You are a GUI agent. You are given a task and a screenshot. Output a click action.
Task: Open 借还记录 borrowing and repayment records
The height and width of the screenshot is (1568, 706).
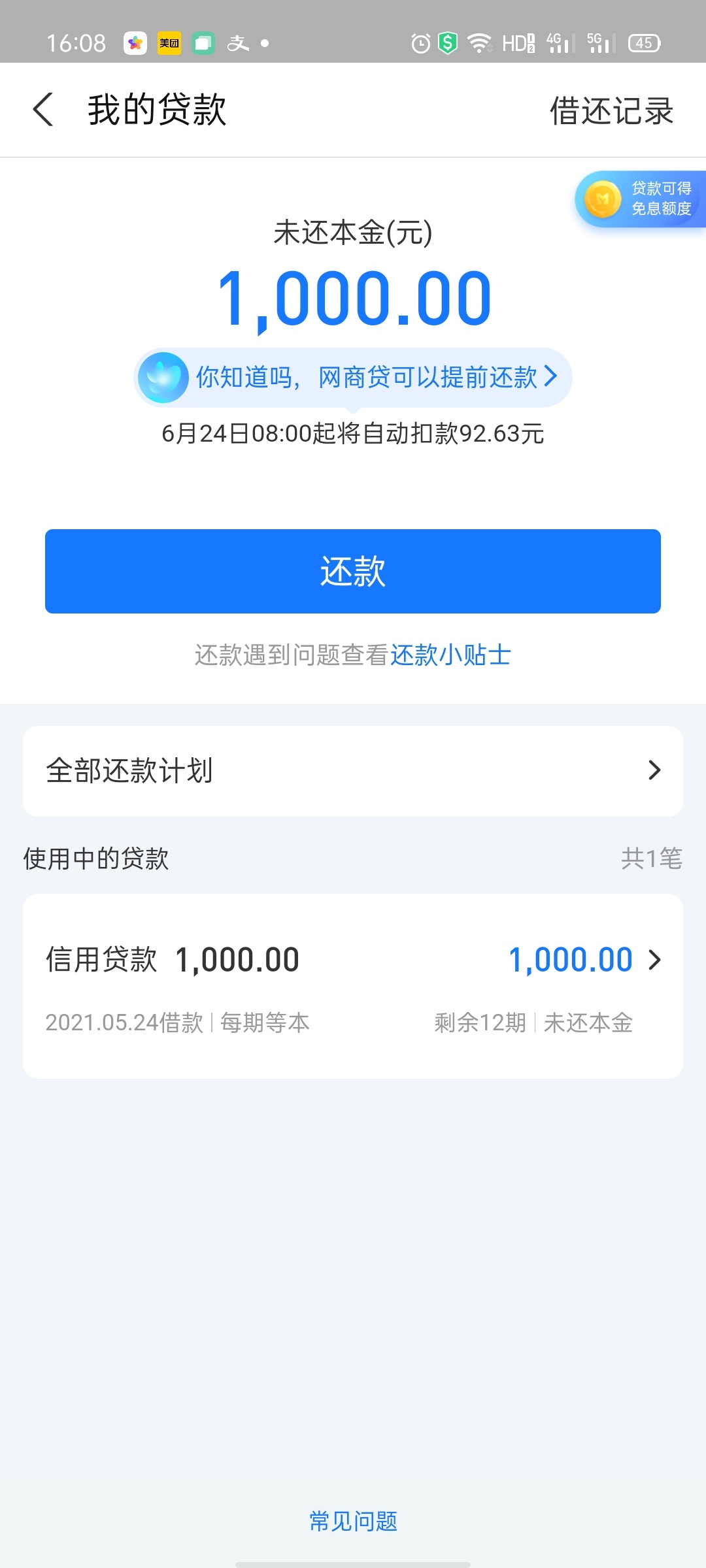(611, 110)
